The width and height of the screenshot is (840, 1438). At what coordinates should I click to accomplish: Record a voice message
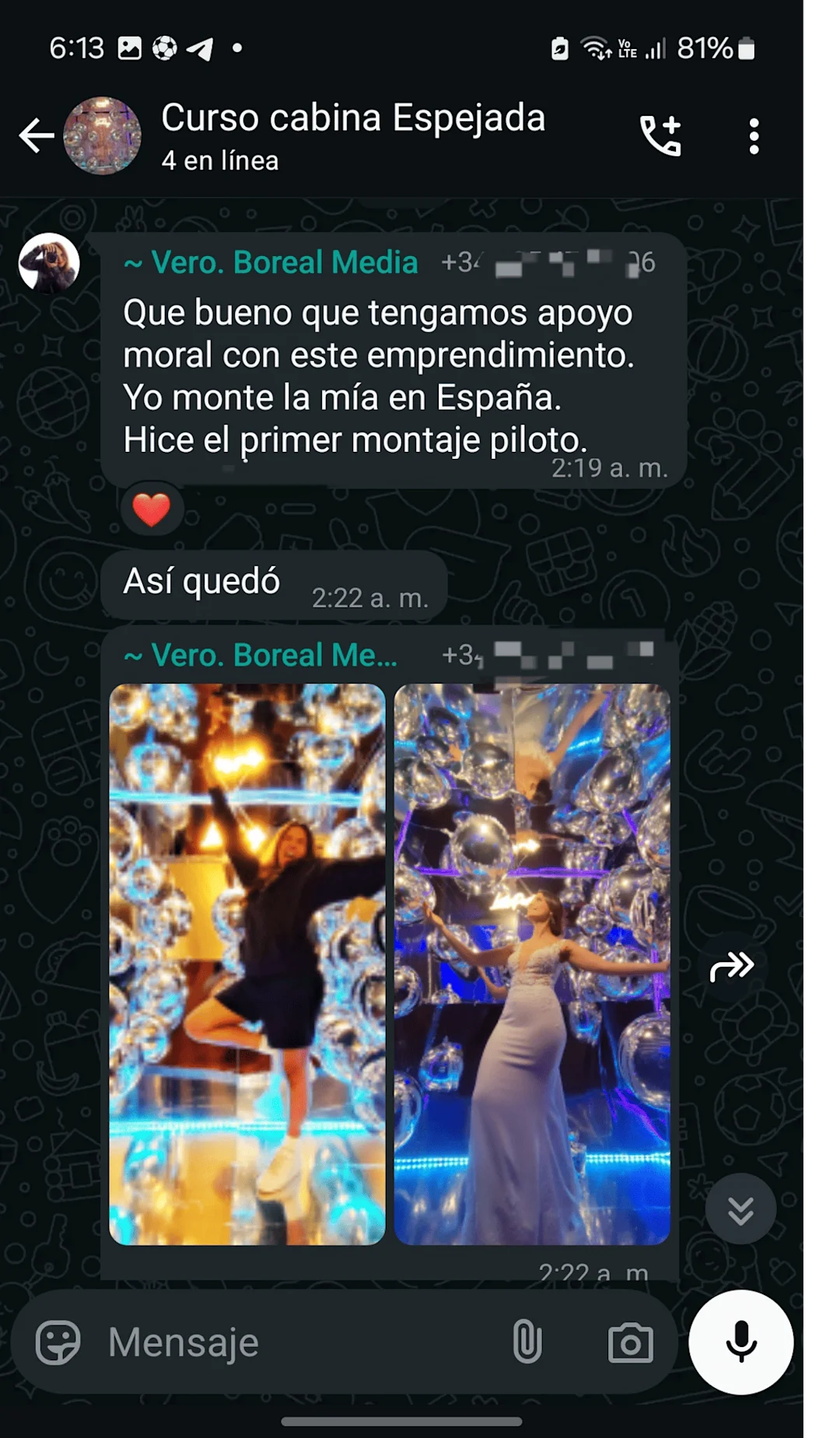coord(740,1342)
